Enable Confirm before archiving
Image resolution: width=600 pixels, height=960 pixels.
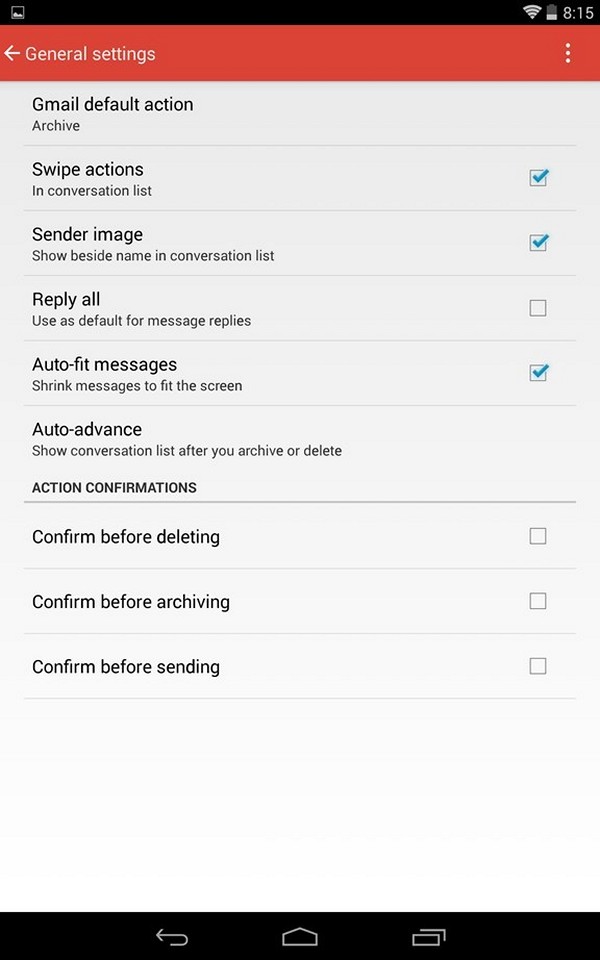[538, 601]
